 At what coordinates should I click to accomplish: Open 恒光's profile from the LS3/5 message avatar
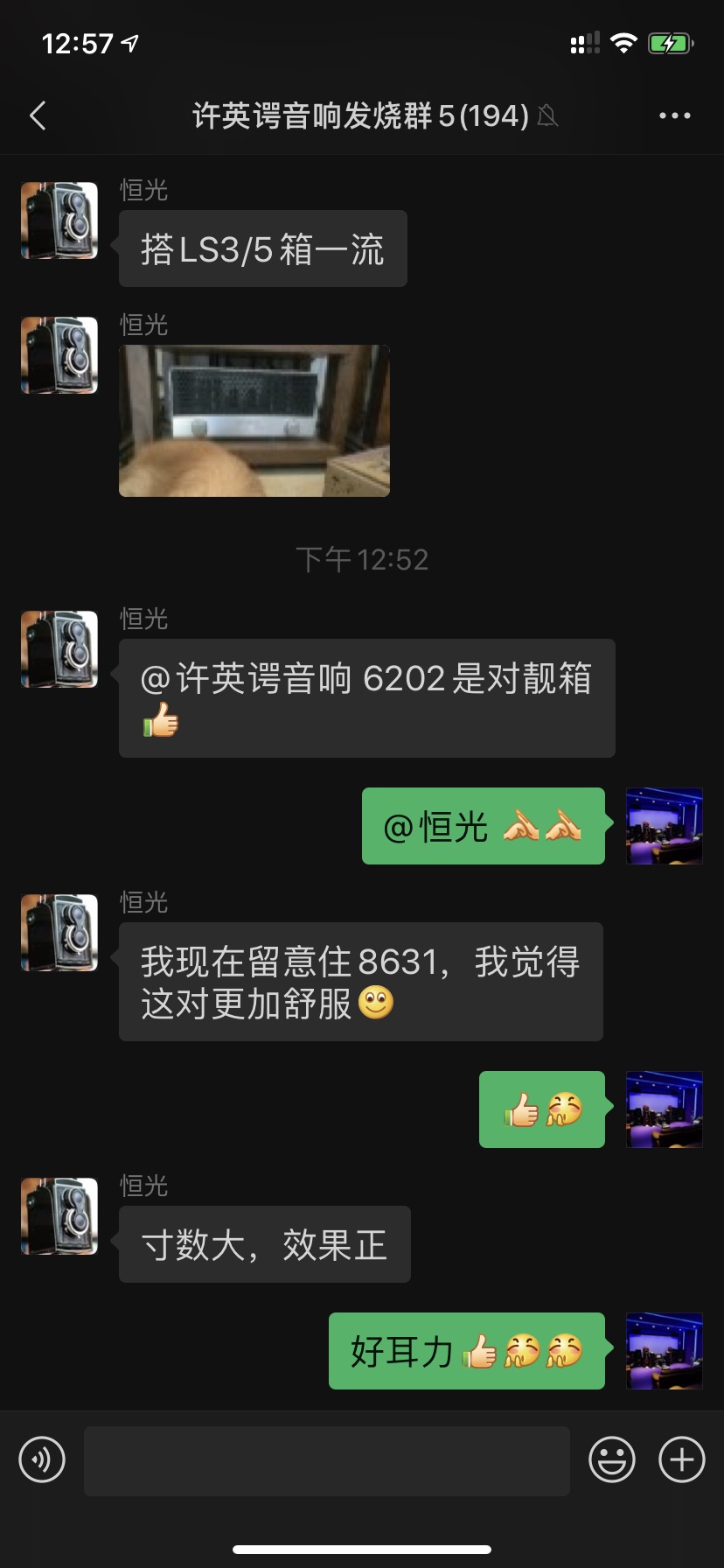click(59, 220)
